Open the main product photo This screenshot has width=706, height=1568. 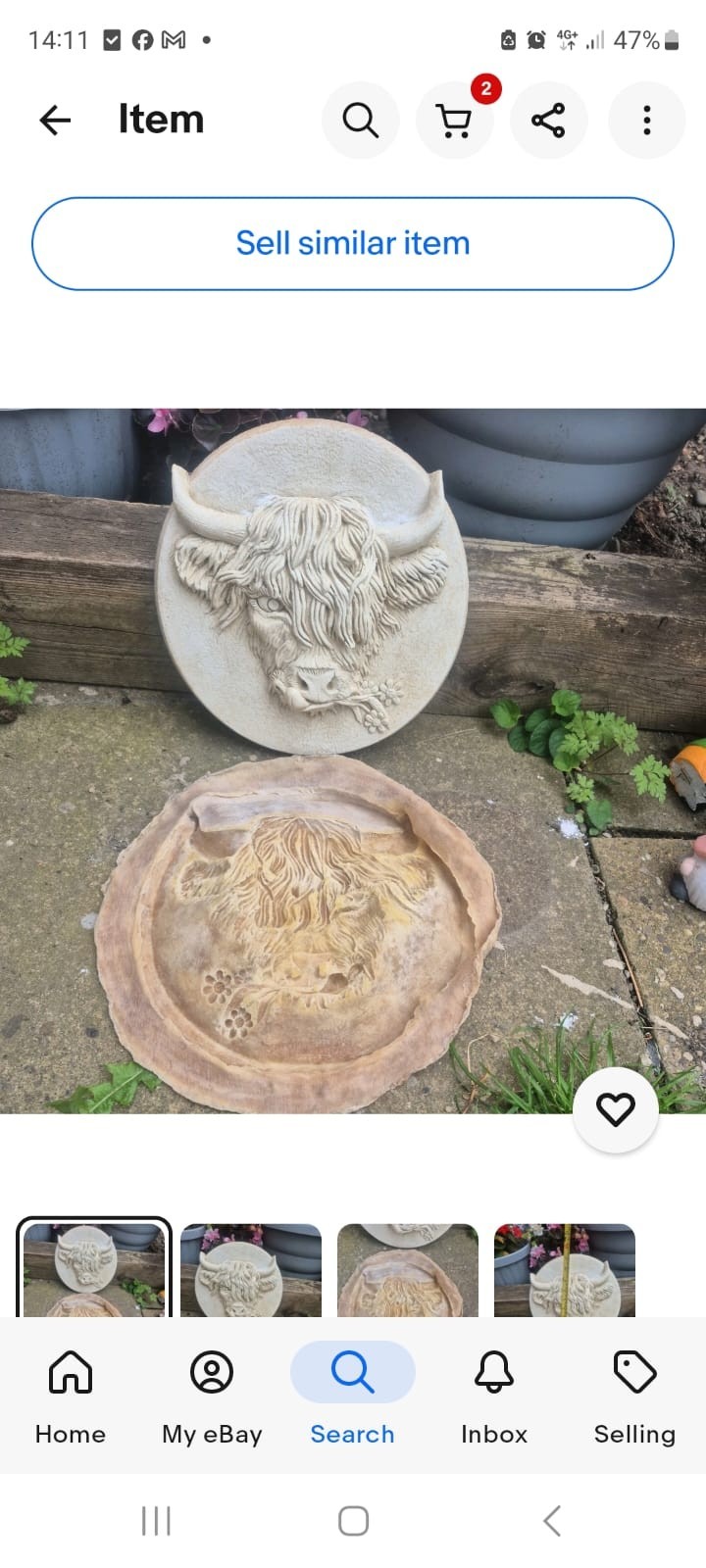tap(353, 760)
